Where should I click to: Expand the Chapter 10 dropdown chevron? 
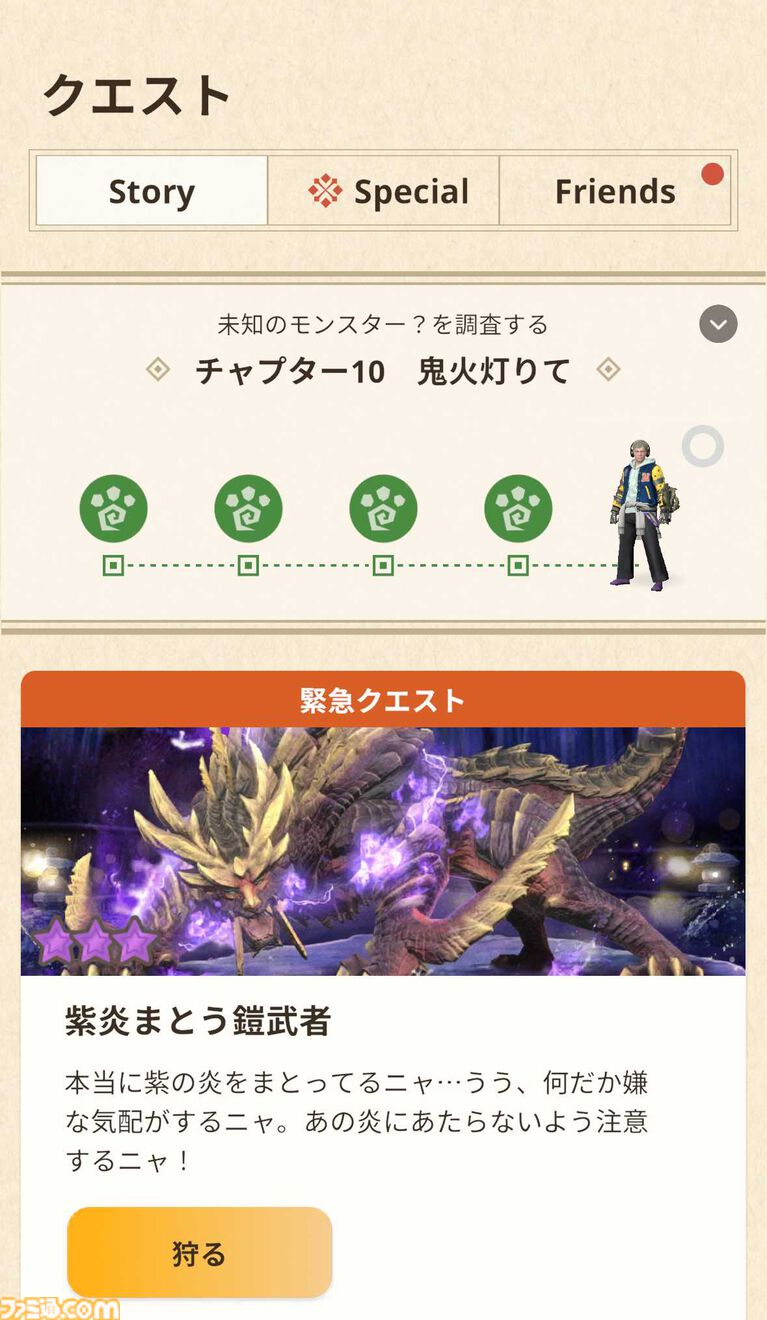[x=718, y=324]
